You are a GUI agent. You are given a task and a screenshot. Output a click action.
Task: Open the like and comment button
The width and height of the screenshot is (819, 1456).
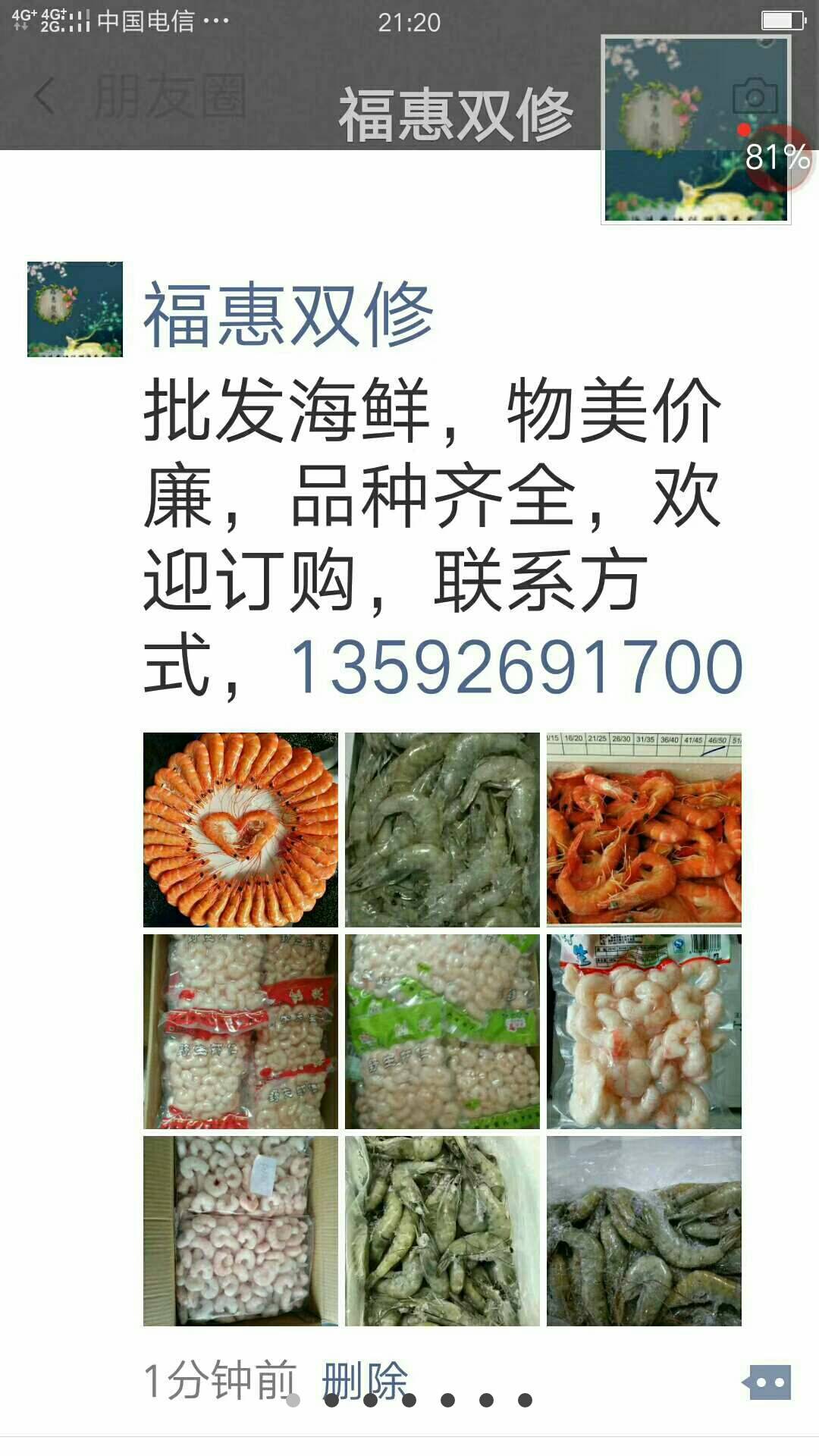(x=767, y=1382)
